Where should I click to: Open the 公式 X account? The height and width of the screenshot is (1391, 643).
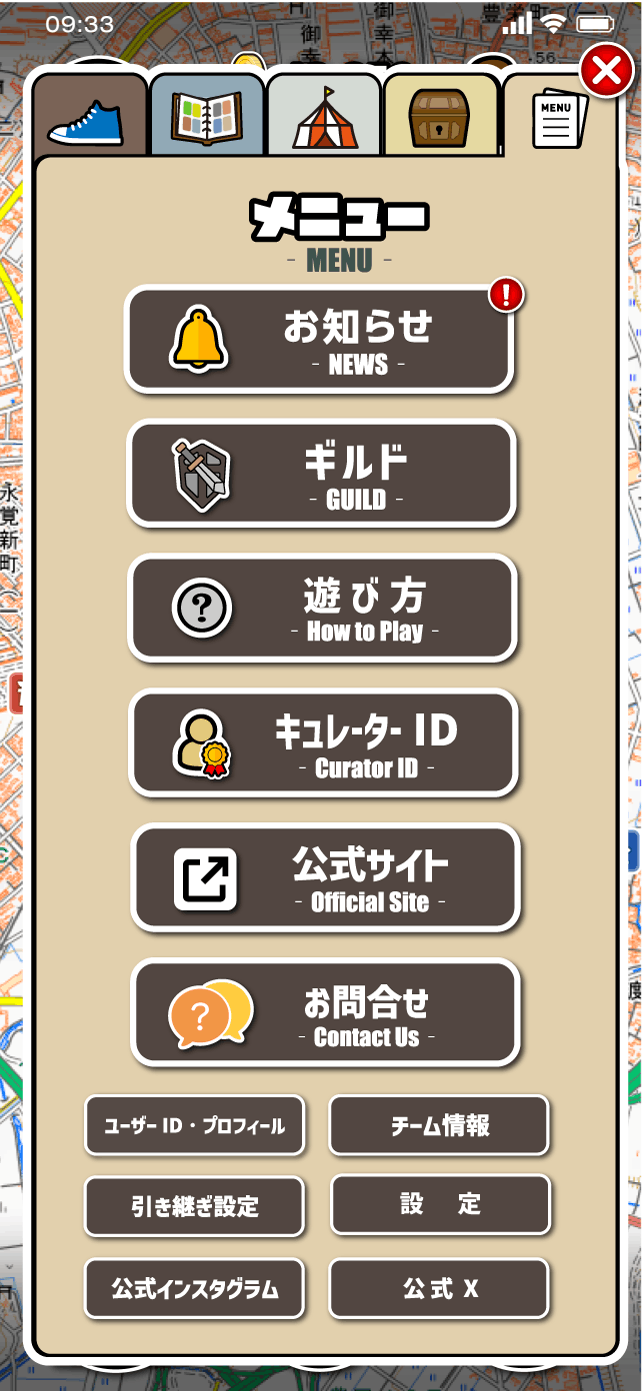point(440,1288)
